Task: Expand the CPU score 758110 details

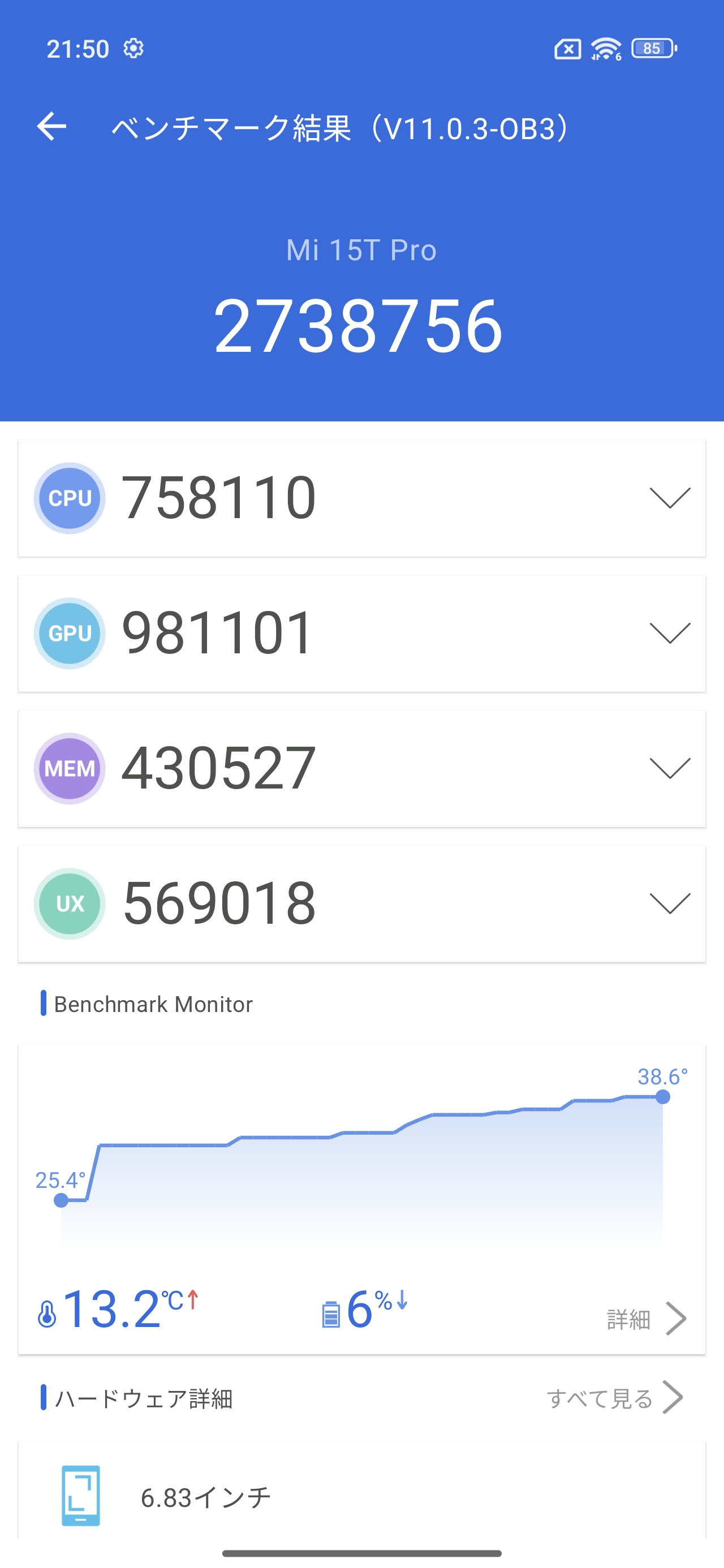Action: pos(669,498)
